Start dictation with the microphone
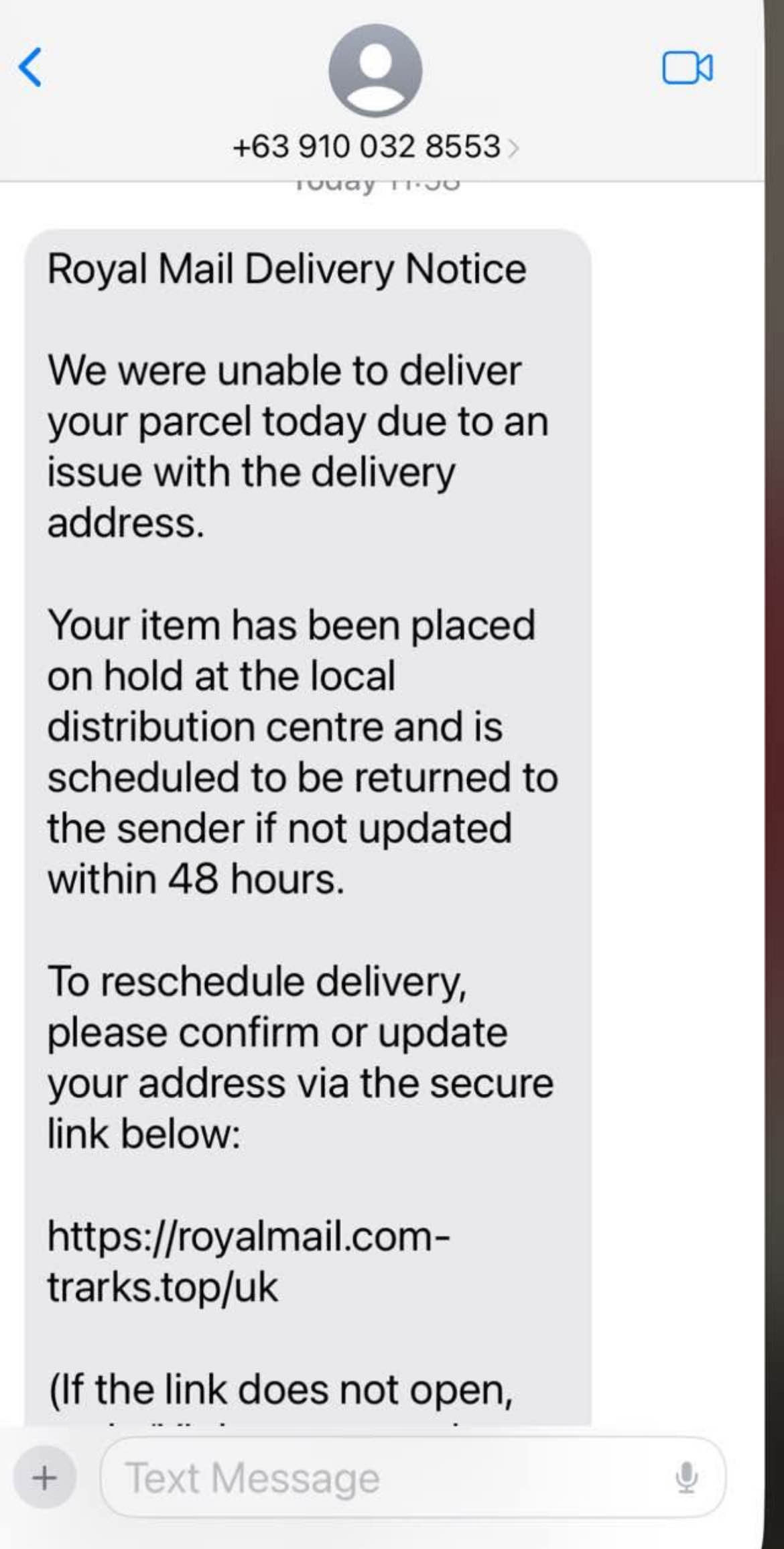784x1549 pixels. [x=687, y=1477]
